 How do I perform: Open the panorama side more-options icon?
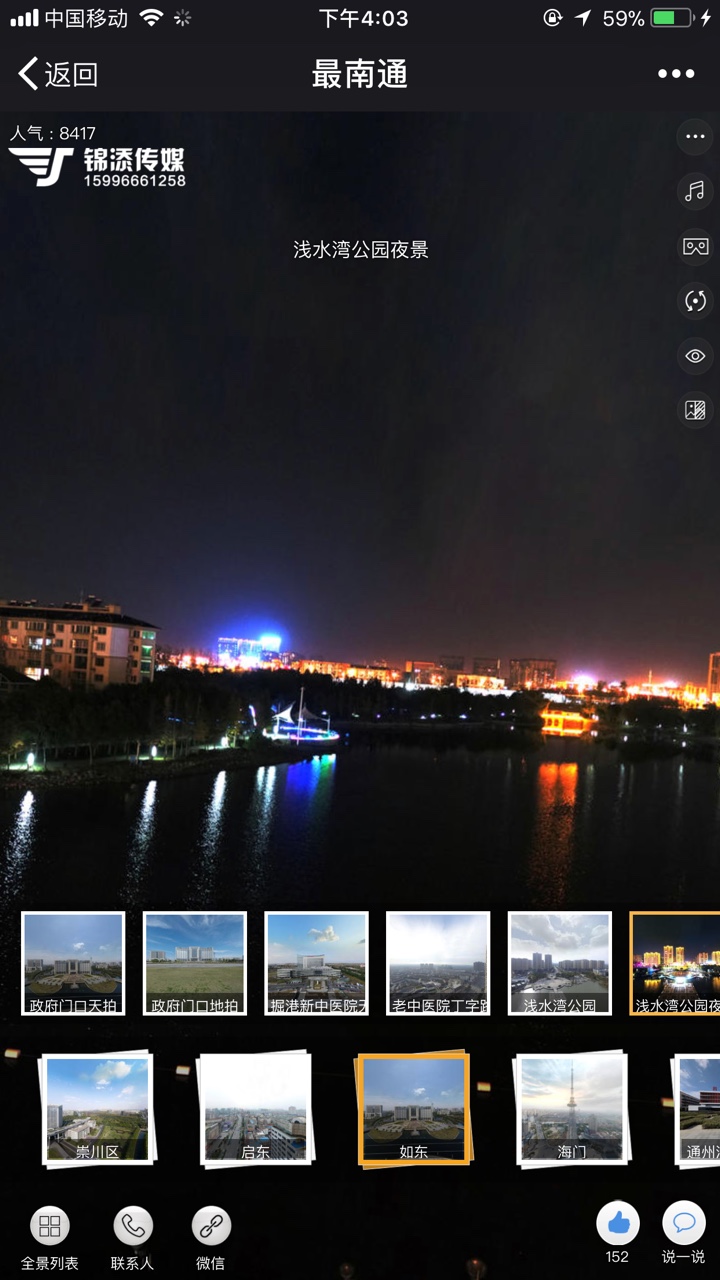695,137
